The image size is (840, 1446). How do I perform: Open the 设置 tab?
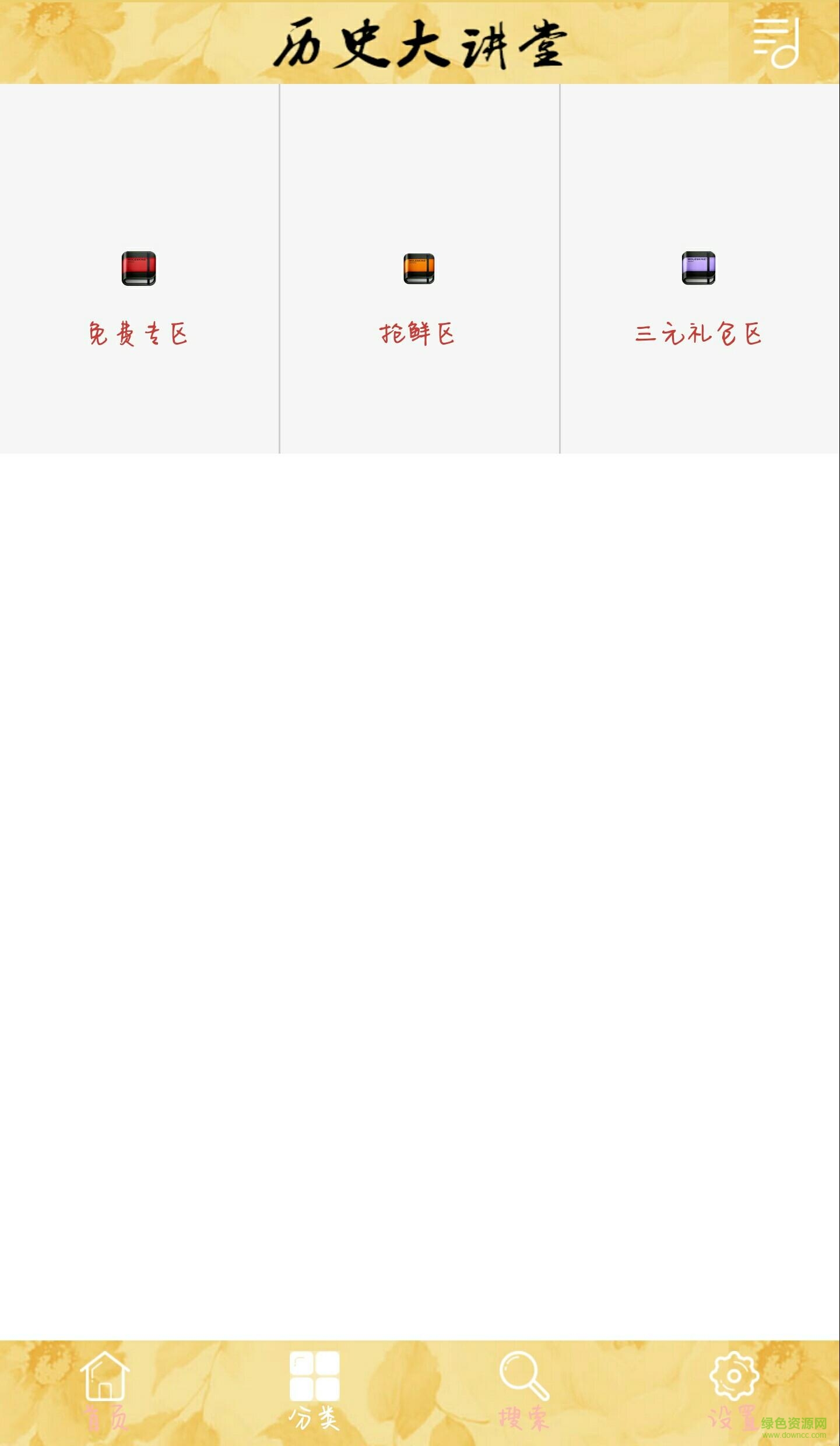(733, 1391)
